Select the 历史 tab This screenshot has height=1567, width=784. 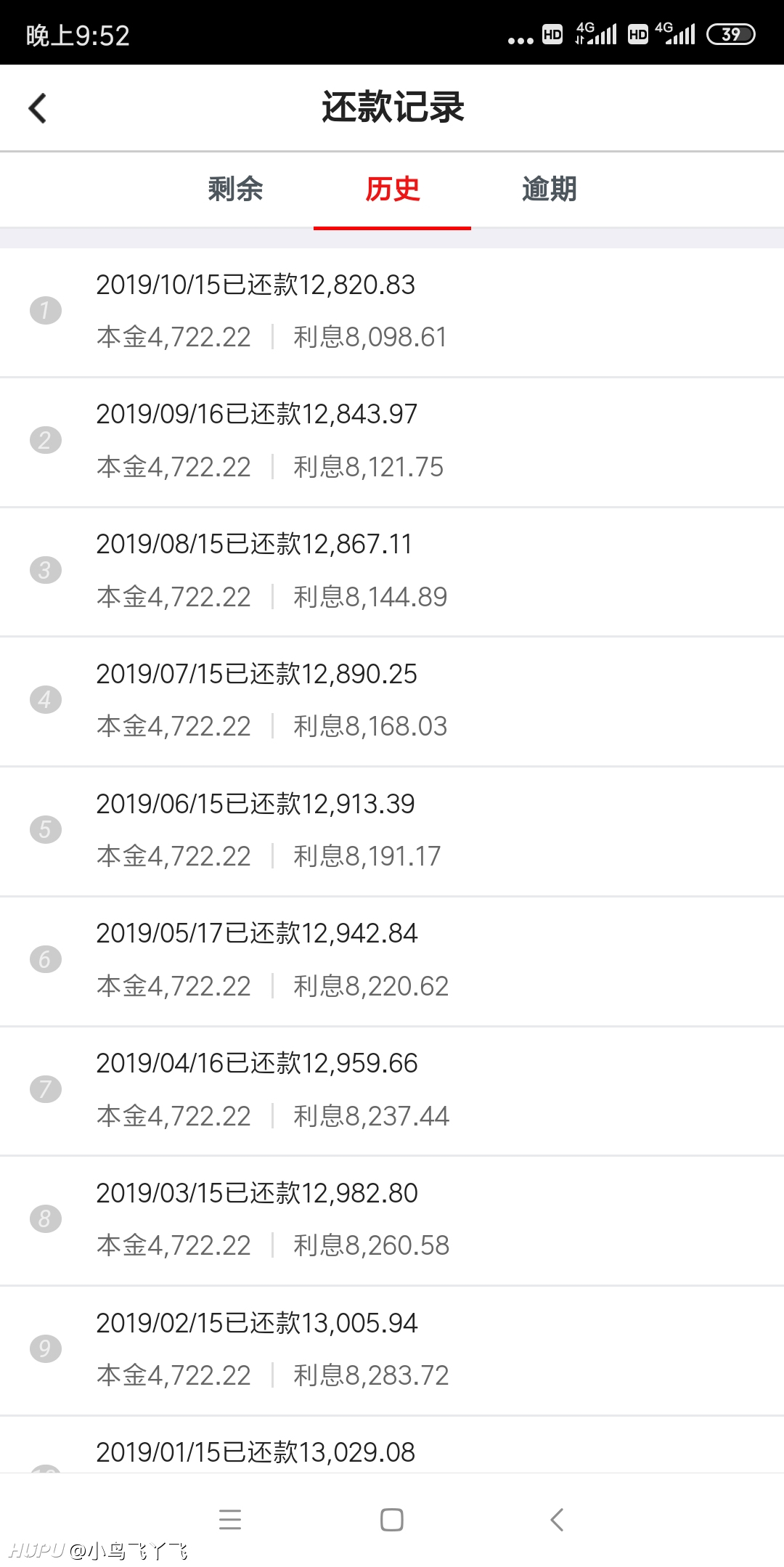(x=392, y=190)
